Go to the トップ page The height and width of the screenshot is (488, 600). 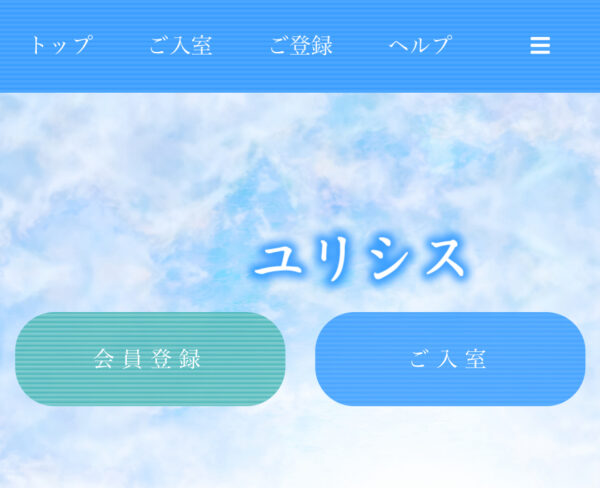click(60, 46)
